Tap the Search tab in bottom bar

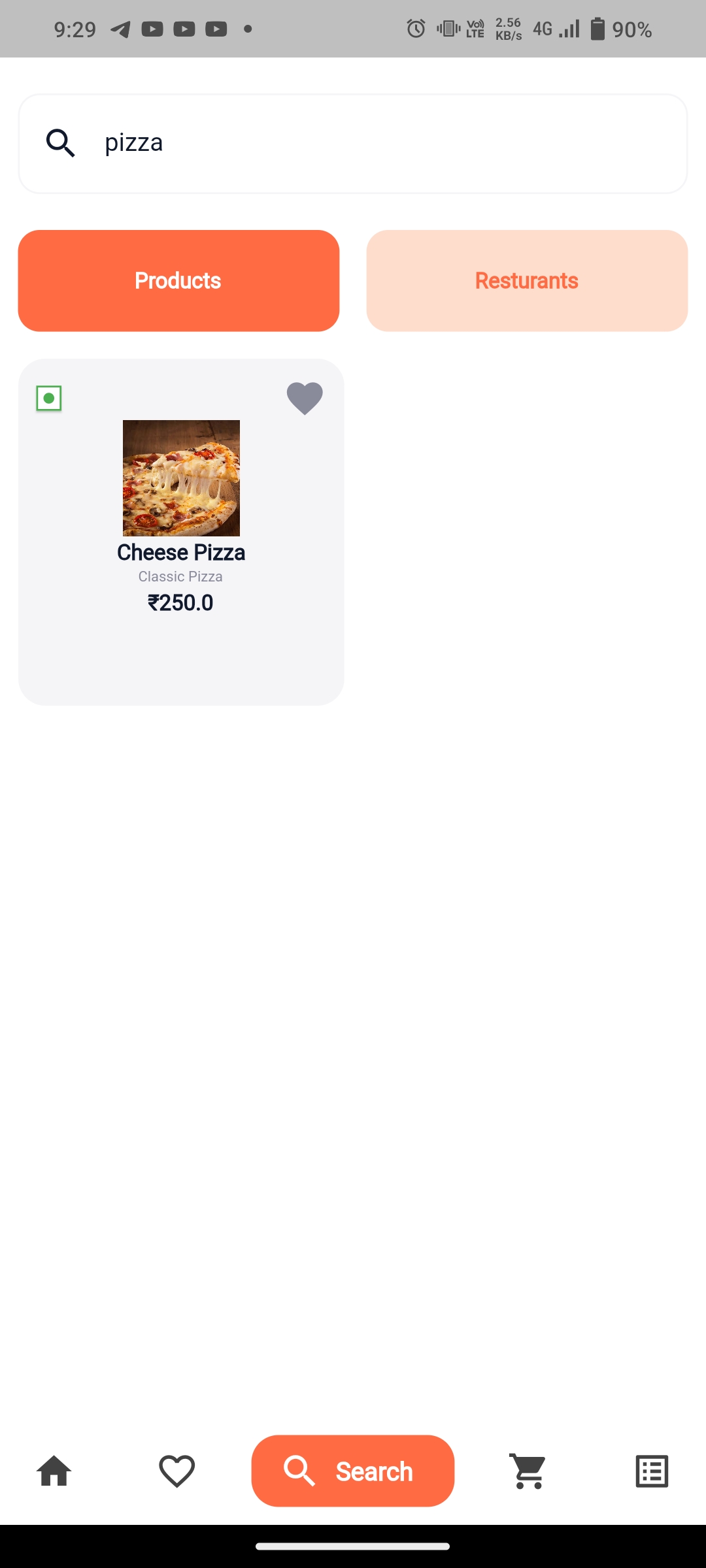[x=353, y=1471]
